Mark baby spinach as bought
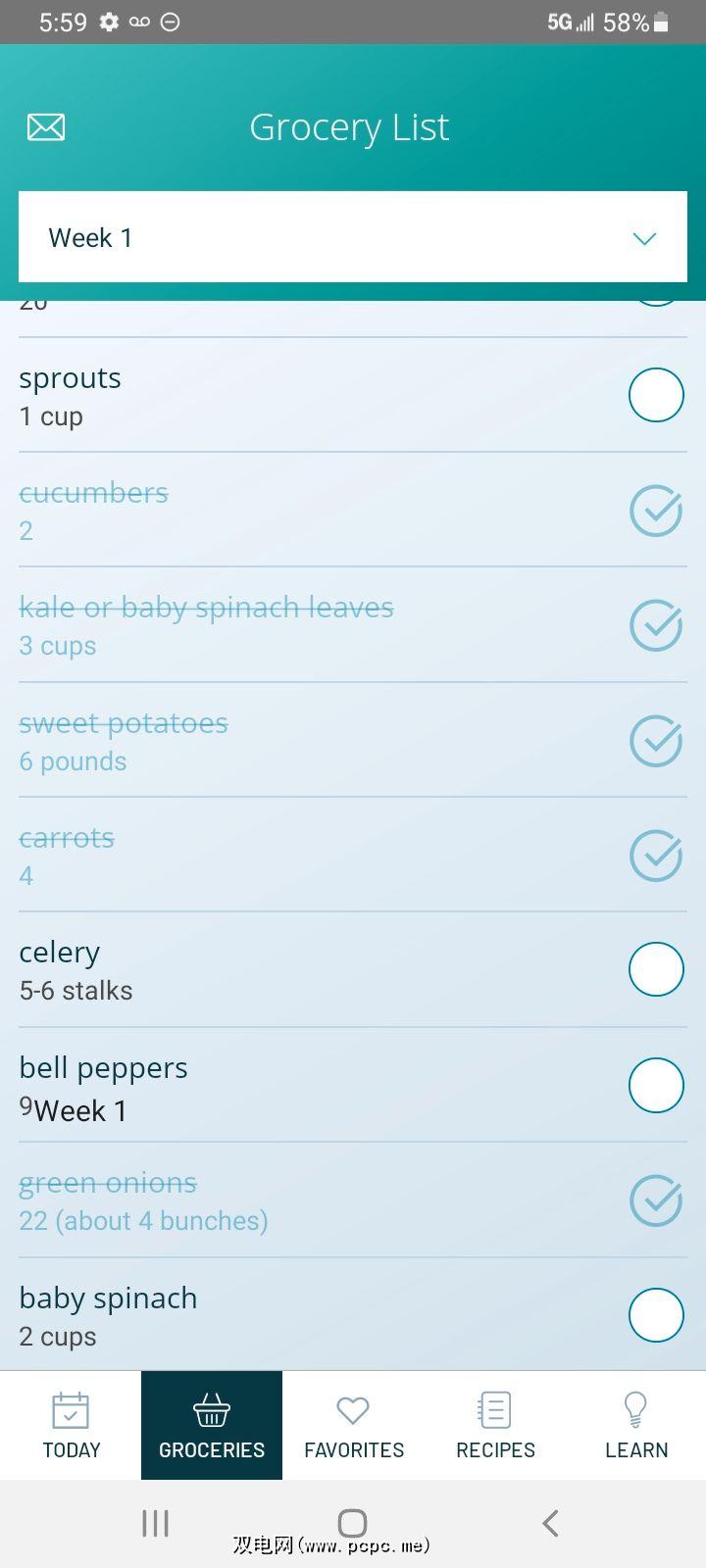 point(656,1314)
